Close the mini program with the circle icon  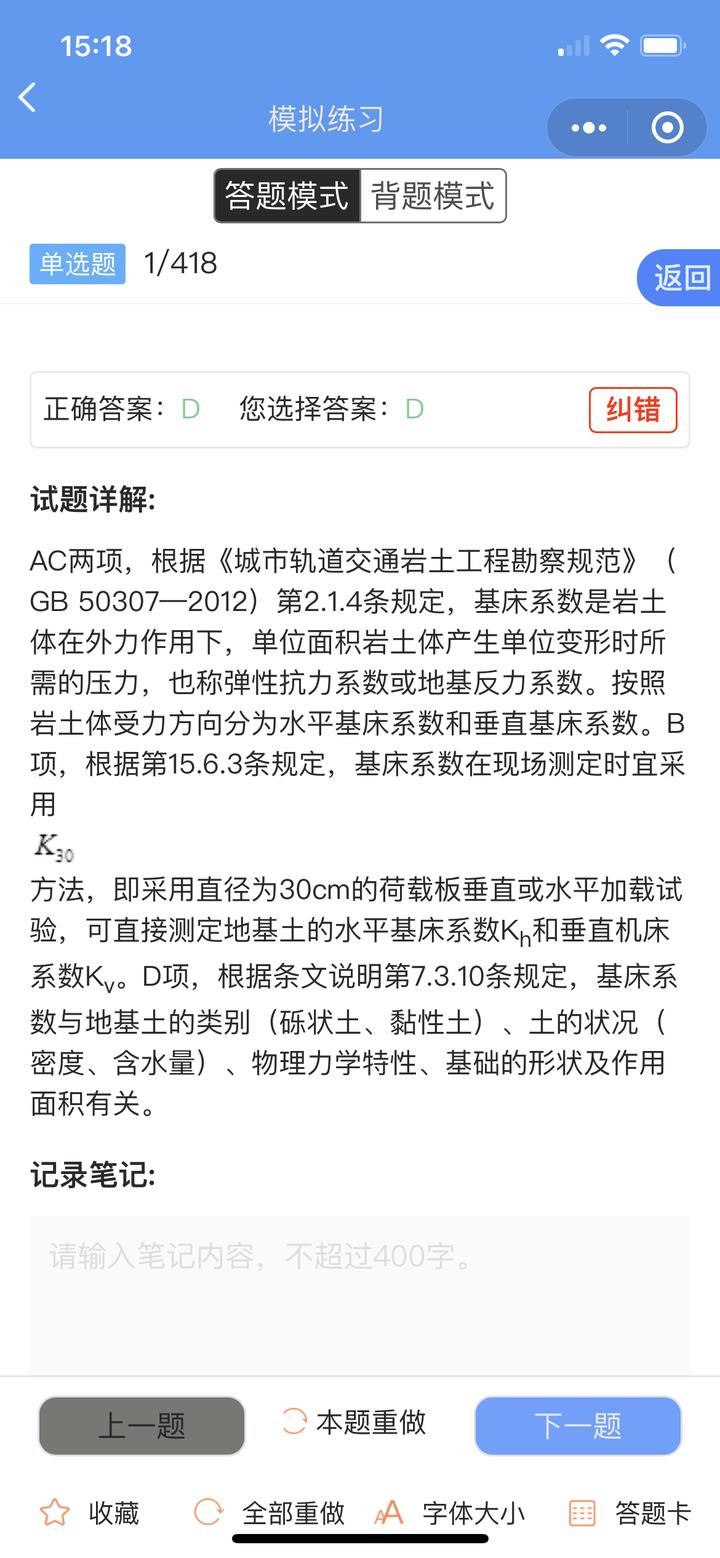667,128
